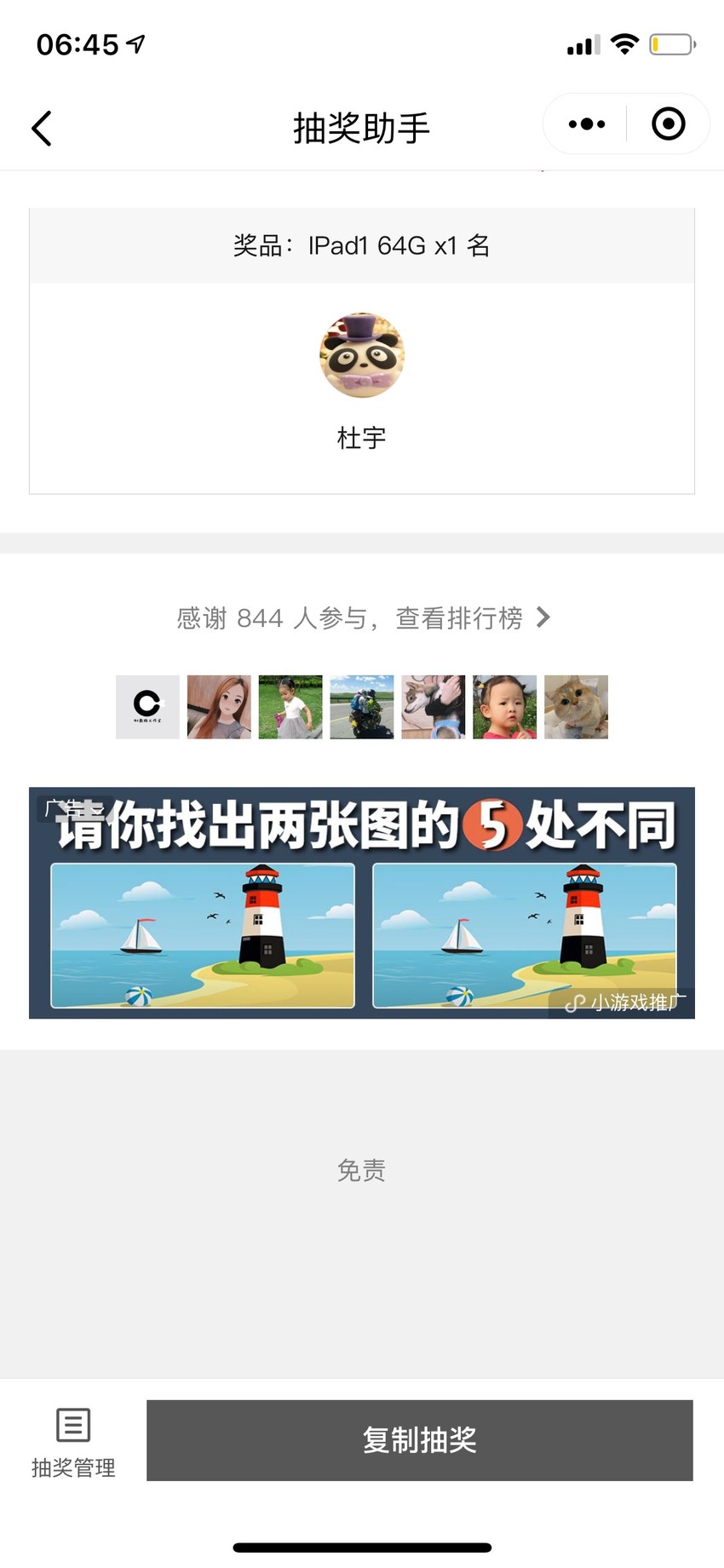
Task: Open the 免责 disclaimer
Action: point(362,1170)
